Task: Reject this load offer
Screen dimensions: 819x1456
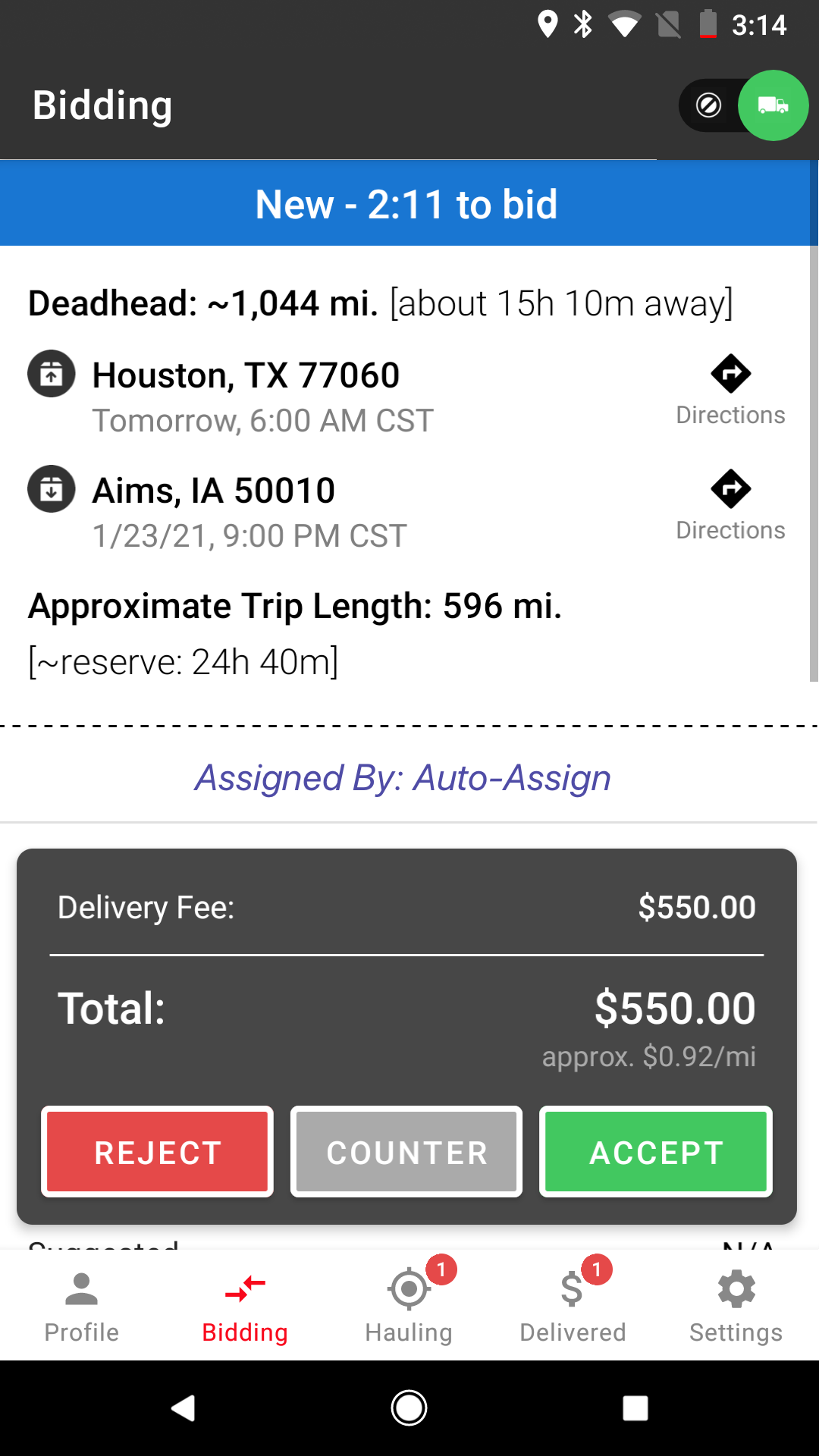Action: [157, 1152]
